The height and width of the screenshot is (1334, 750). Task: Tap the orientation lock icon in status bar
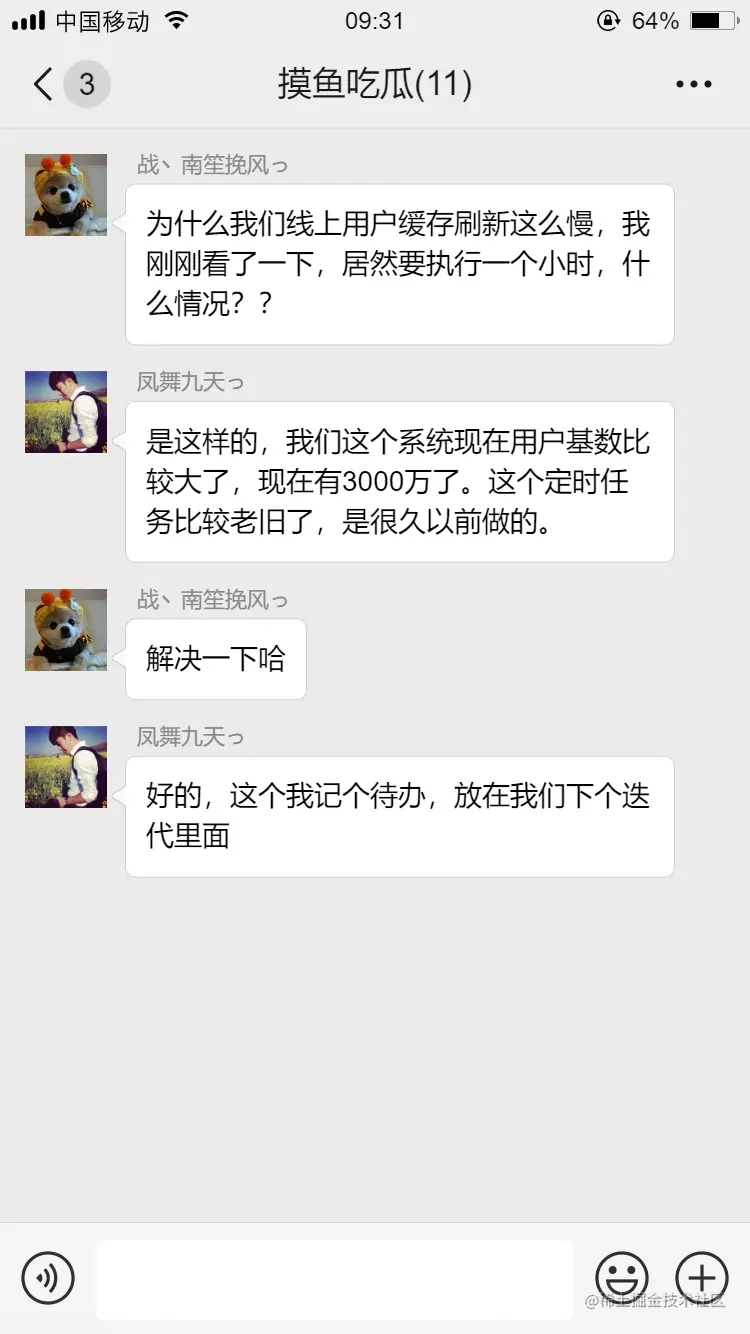[607, 18]
